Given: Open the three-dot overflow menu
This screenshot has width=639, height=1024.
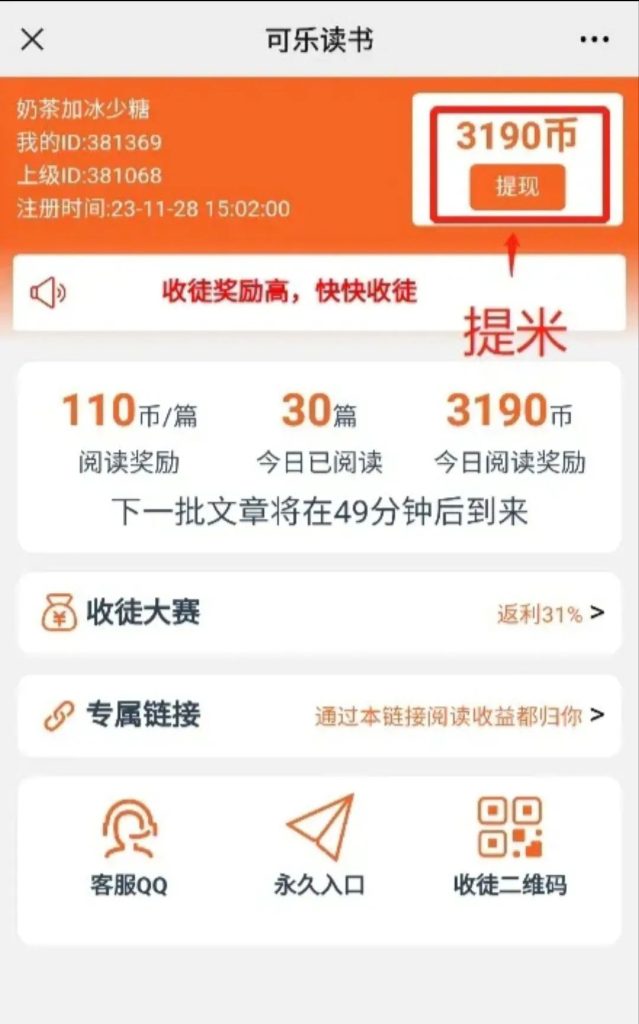Looking at the screenshot, I should pyautogui.click(x=594, y=40).
